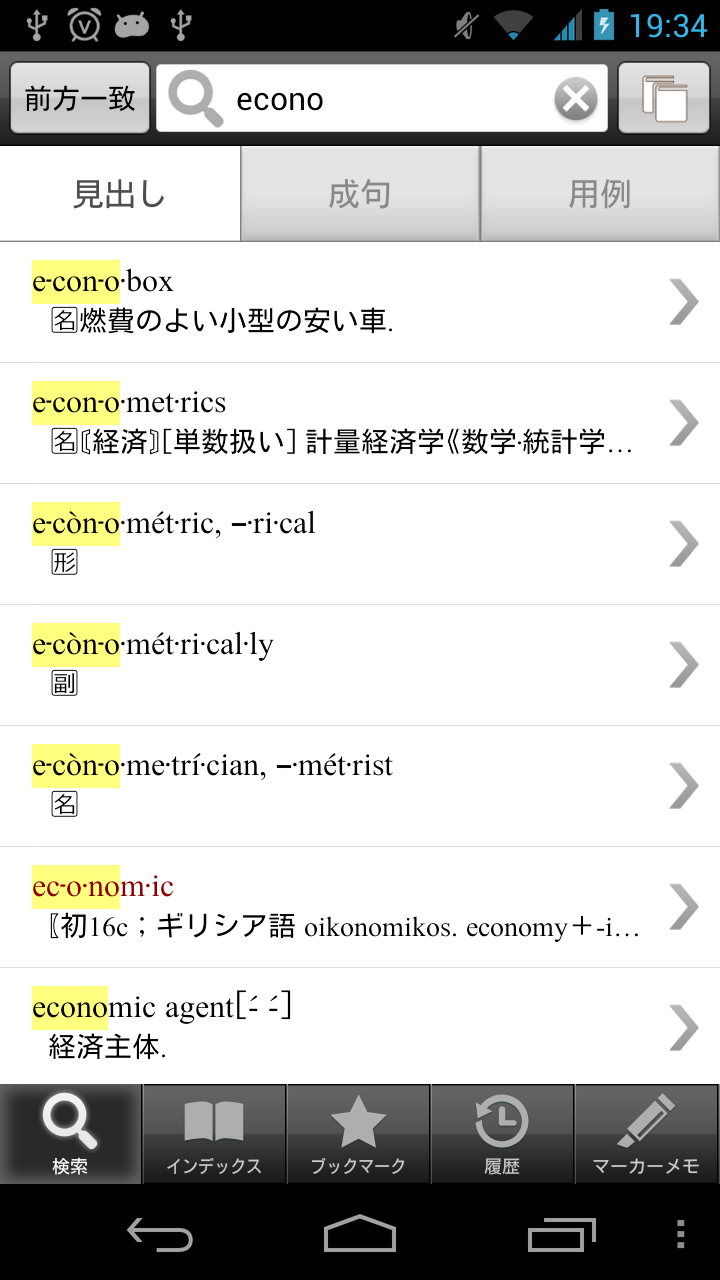720x1280 pixels.
Task: Open the dictionary switch icon
Action: (x=664, y=98)
